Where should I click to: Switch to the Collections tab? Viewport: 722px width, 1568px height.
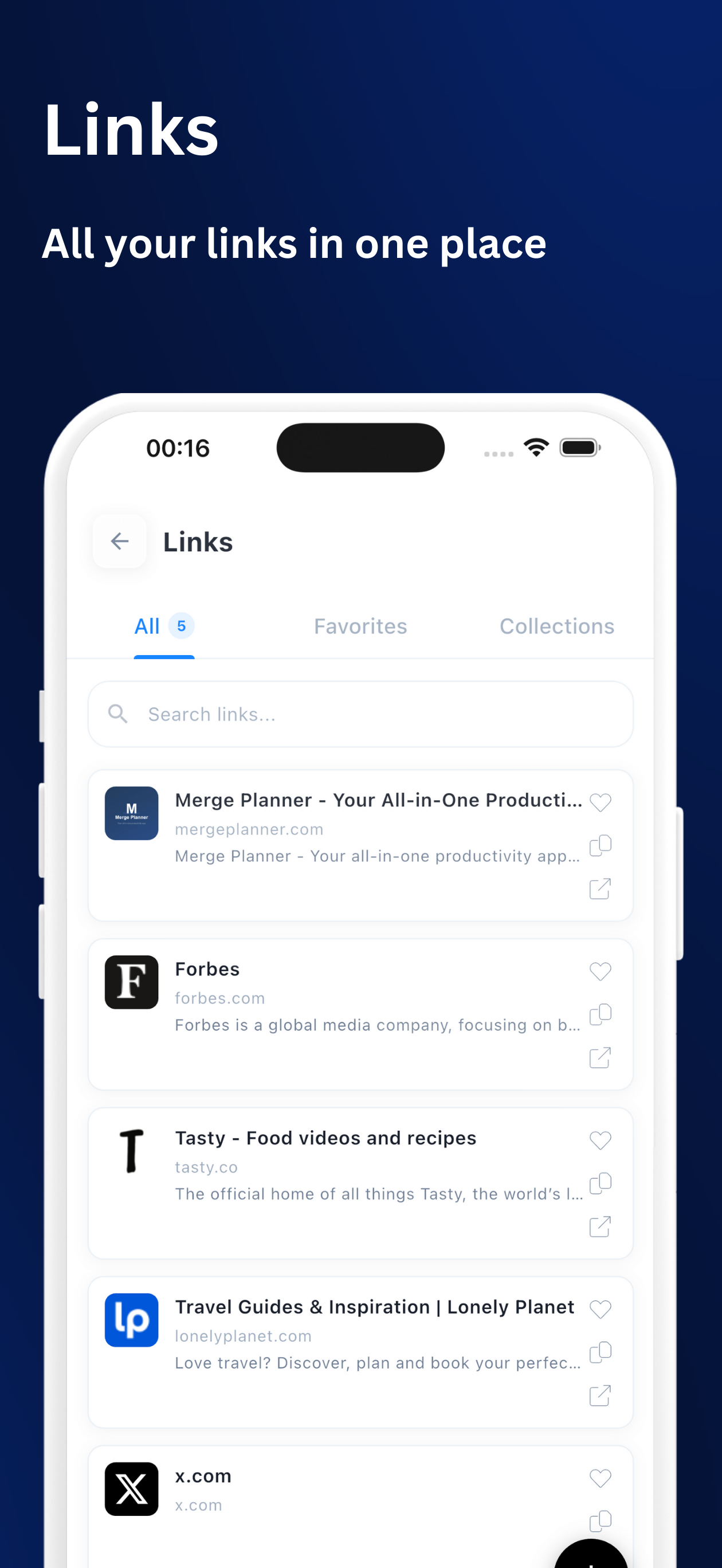pyautogui.click(x=556, y=626)
